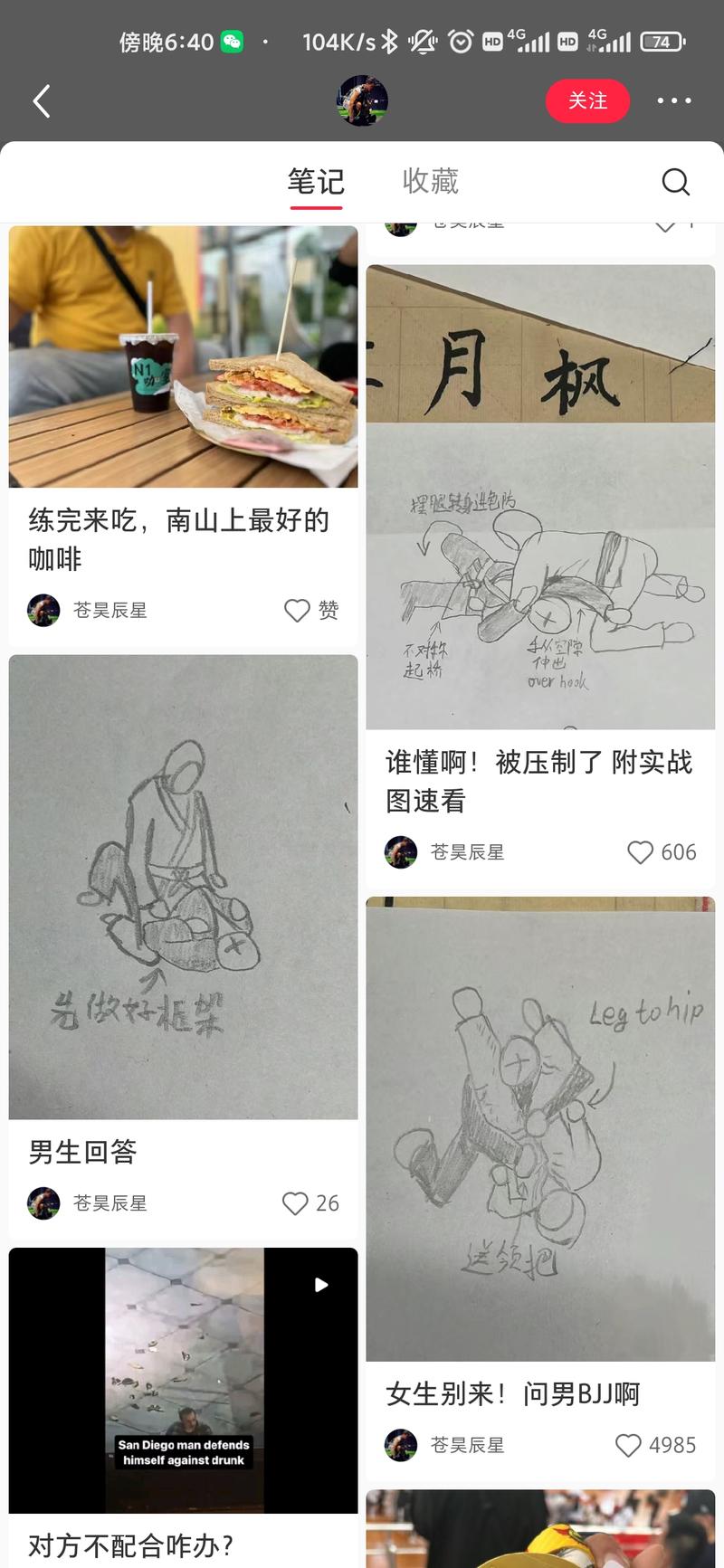Open the three-dot more options menu
The width and height of the screenshot is (724, 1568).
(x=675, y=100)
